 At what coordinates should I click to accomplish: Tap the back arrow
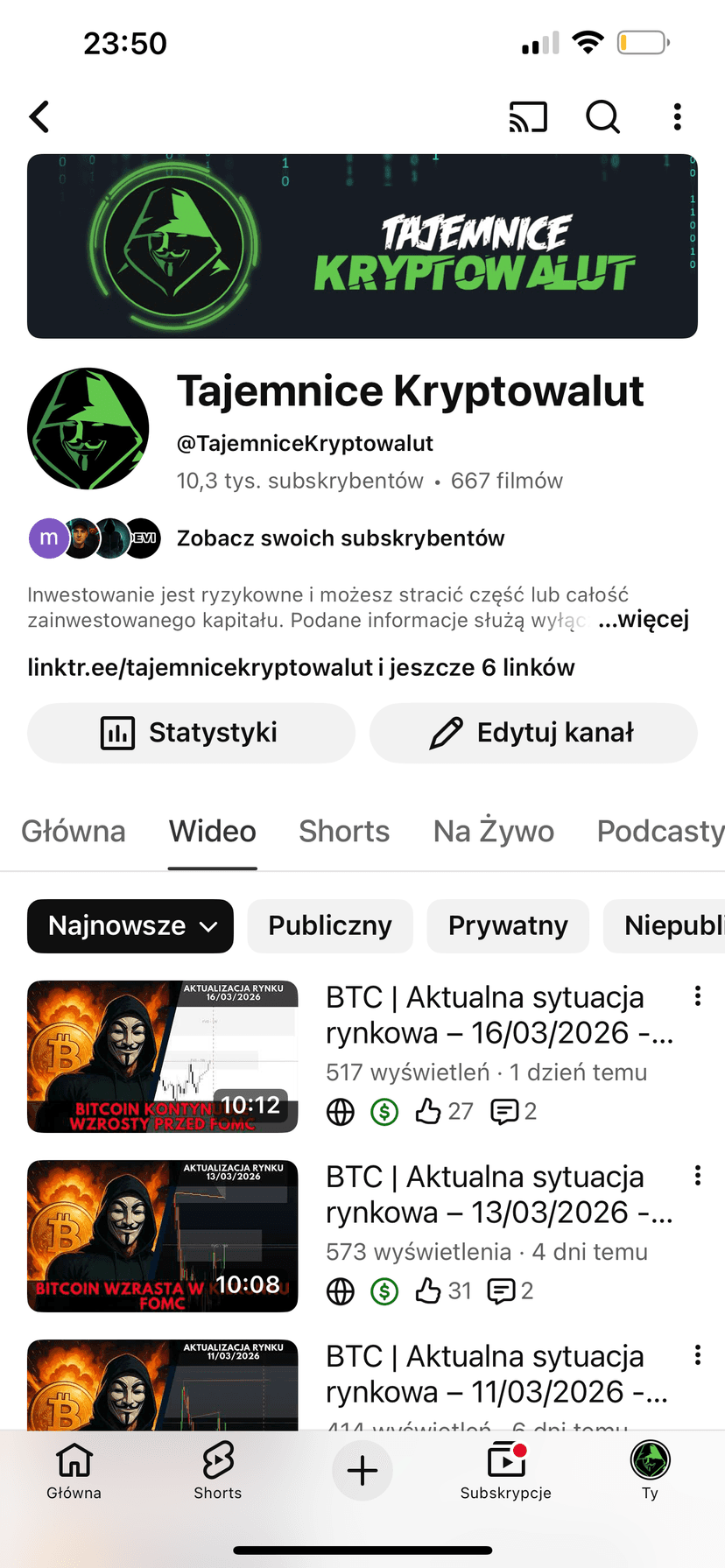click(x=39, y=116)
